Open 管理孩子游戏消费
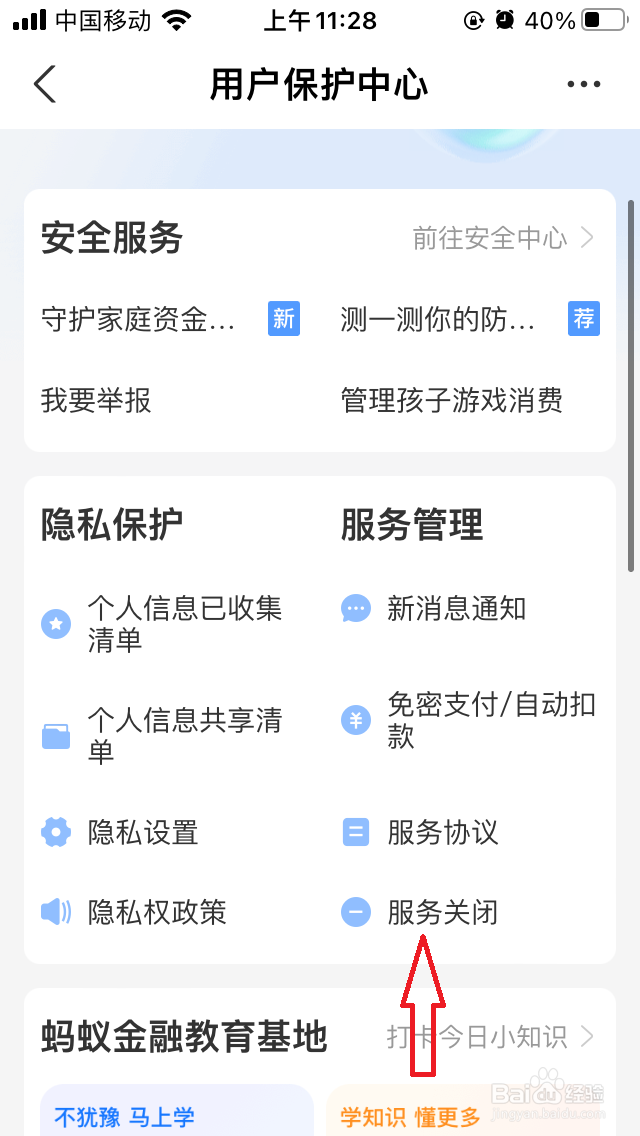 tap(452, 400)
